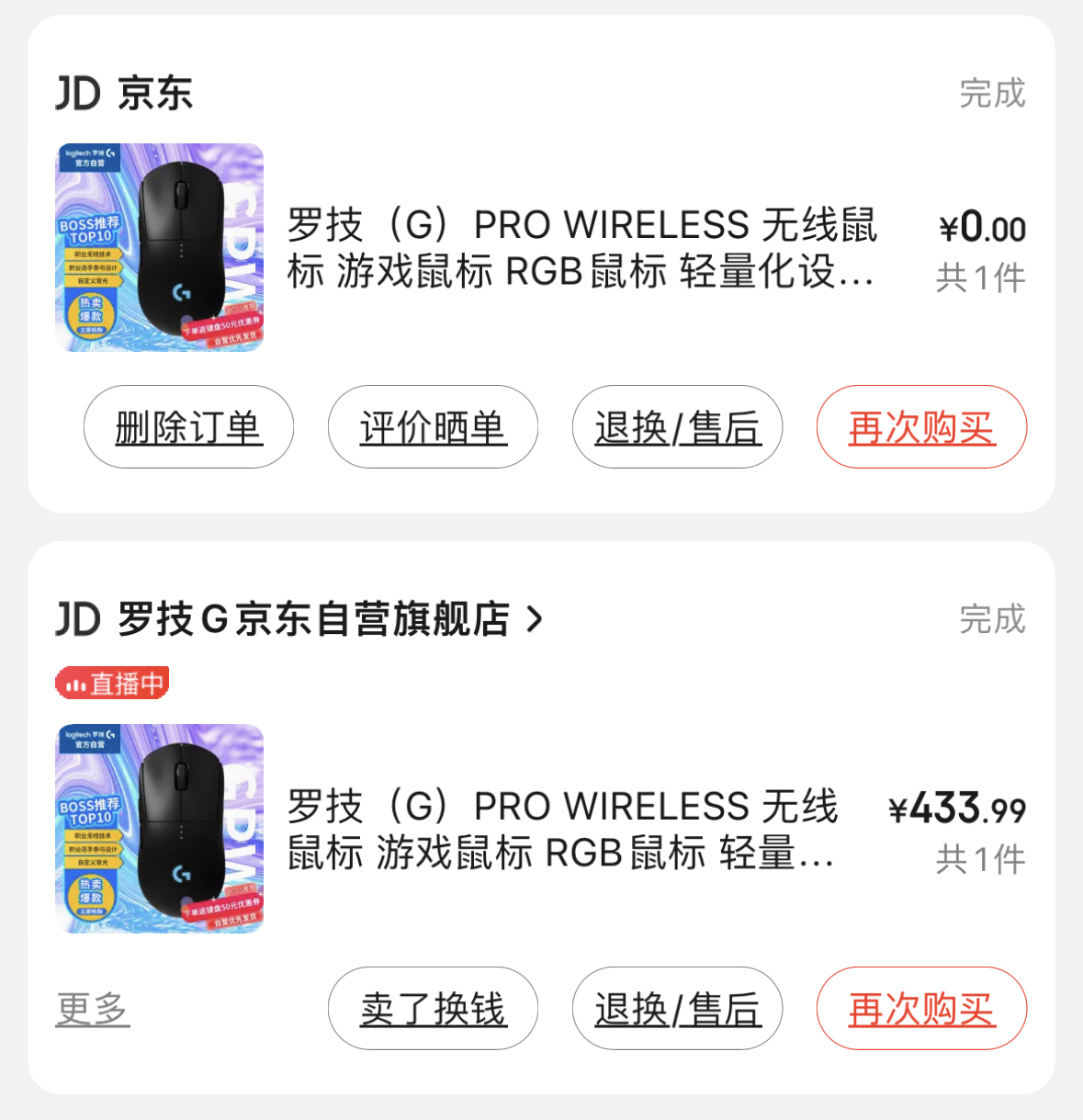Delete the first order via 删除订单

pos(188,426)
